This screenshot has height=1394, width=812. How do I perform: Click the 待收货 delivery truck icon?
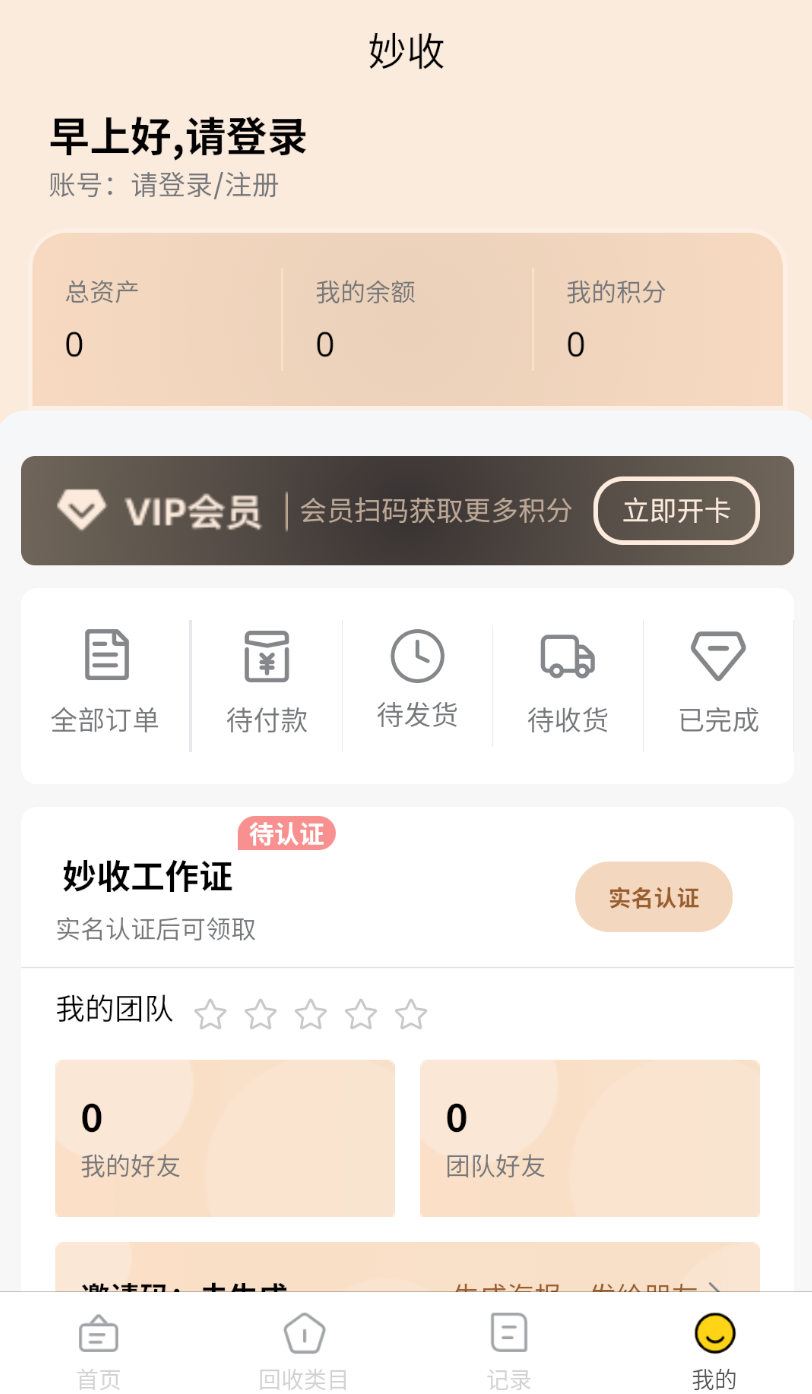(567, 655)
